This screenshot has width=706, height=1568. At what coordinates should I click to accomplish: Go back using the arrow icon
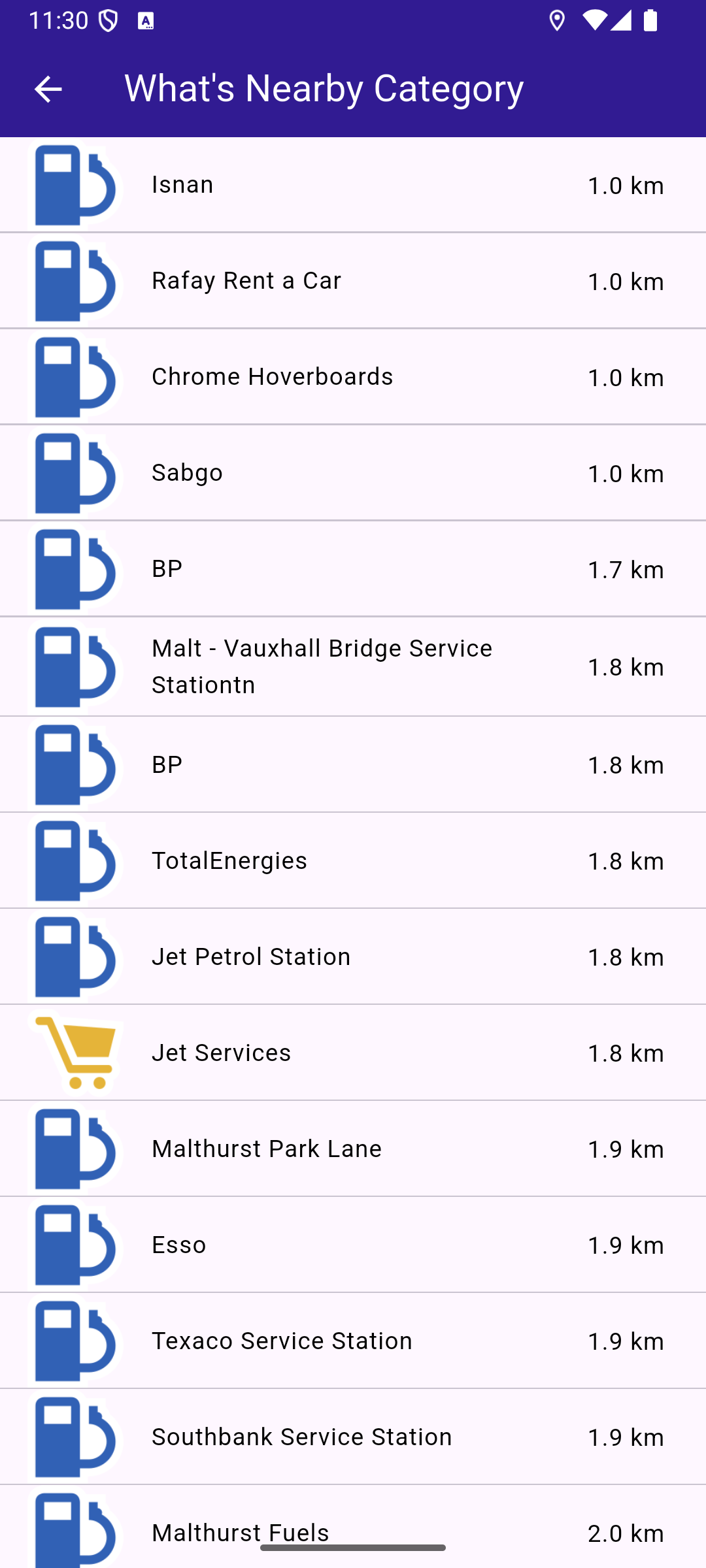click(x=48, y=89)
